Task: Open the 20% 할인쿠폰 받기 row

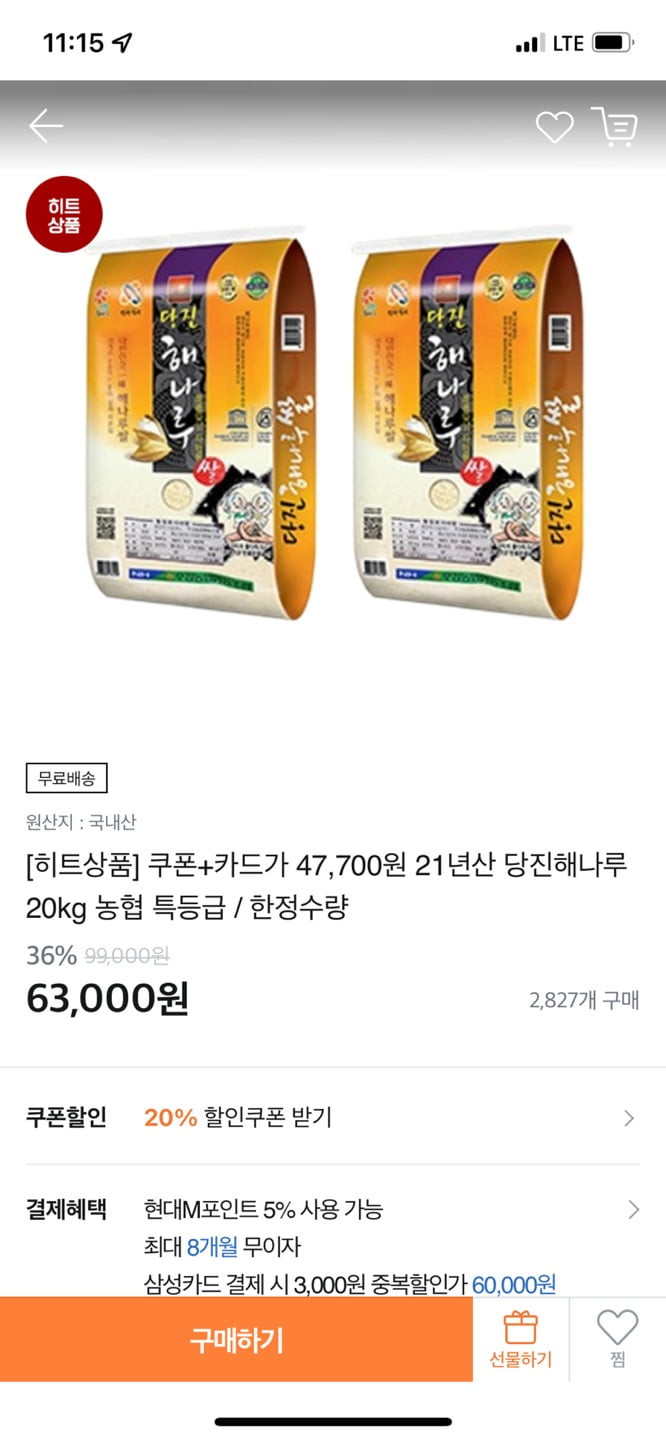Action: [333, 1117]
